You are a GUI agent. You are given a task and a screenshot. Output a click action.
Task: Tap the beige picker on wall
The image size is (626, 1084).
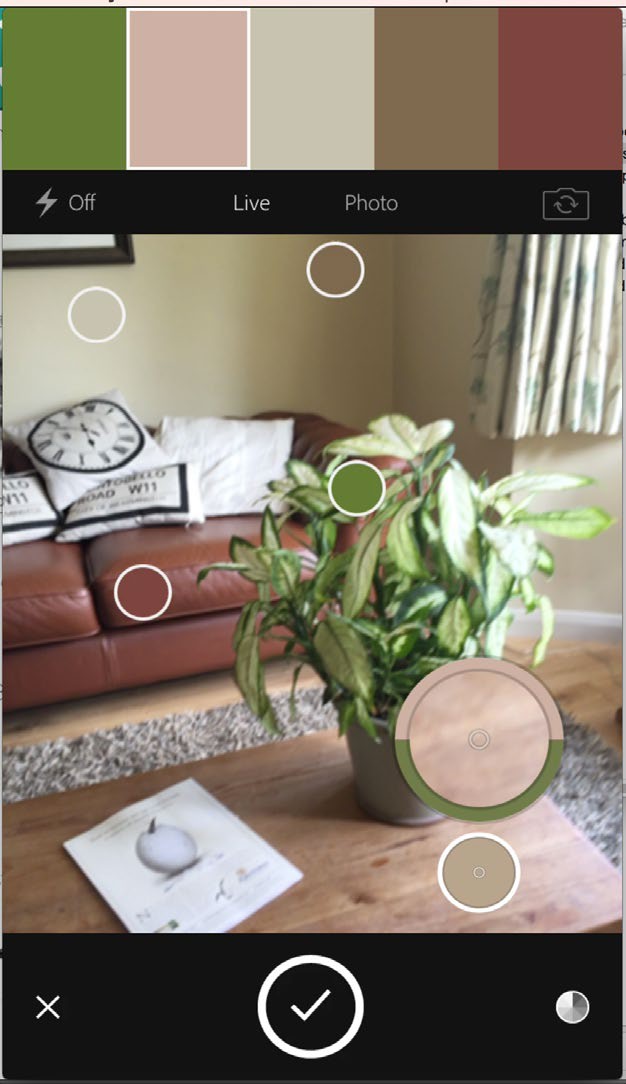coord(97,315)
